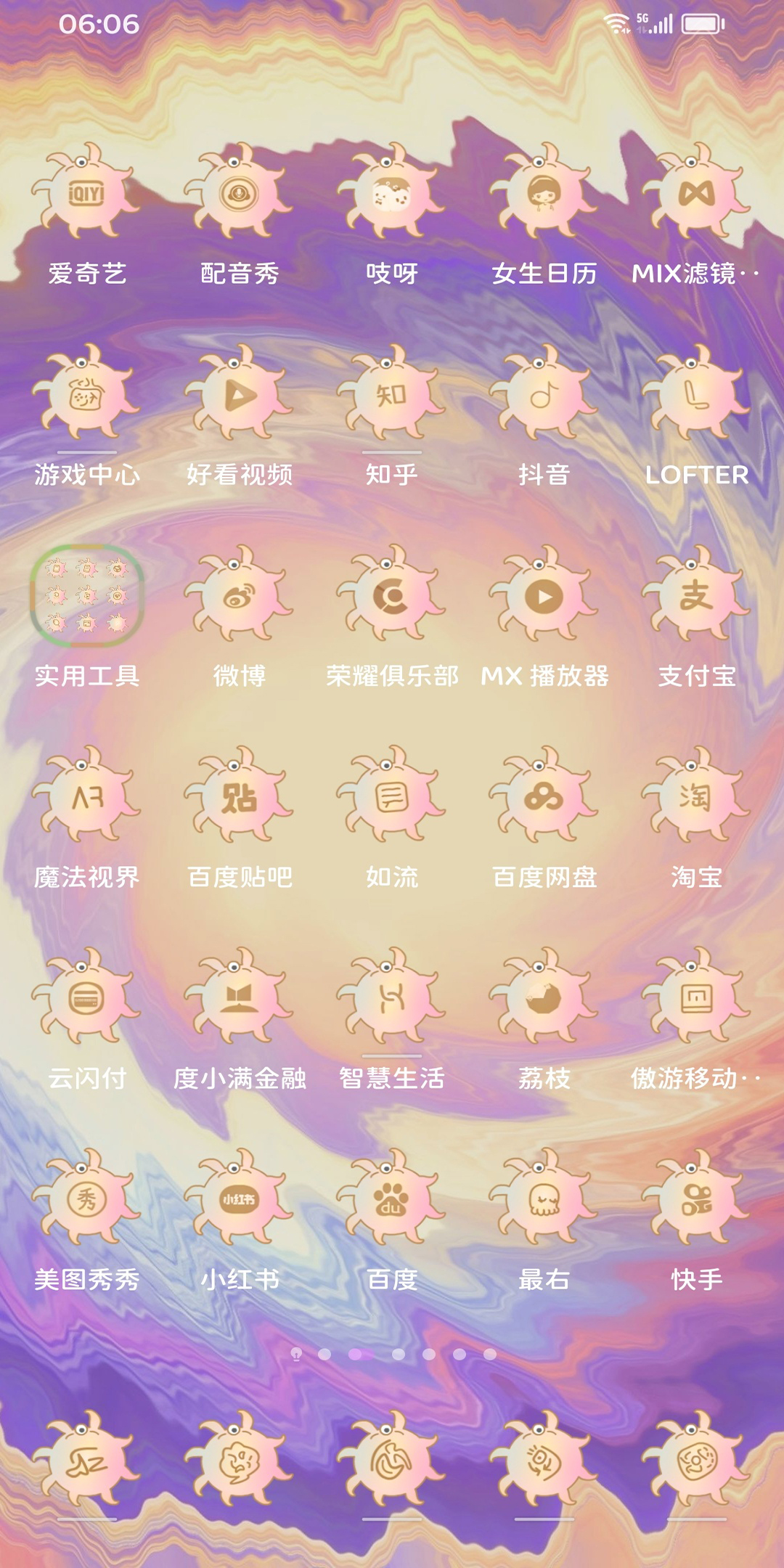The height and width of the screenshot is (1568, 784).
Task: Launch MIX滤镜 app
Action: click(697, 193)
